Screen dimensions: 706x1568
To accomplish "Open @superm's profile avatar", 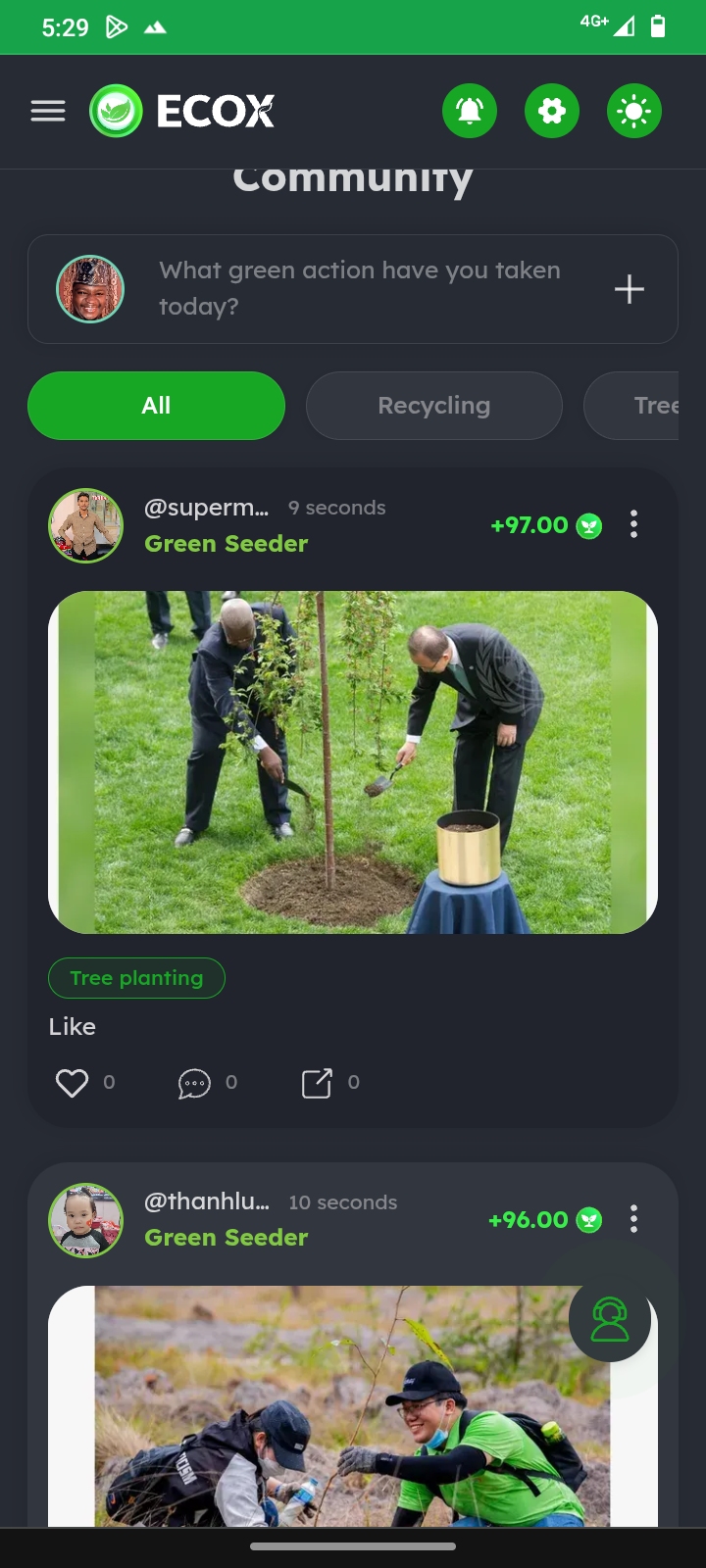I will pos(86,526).
